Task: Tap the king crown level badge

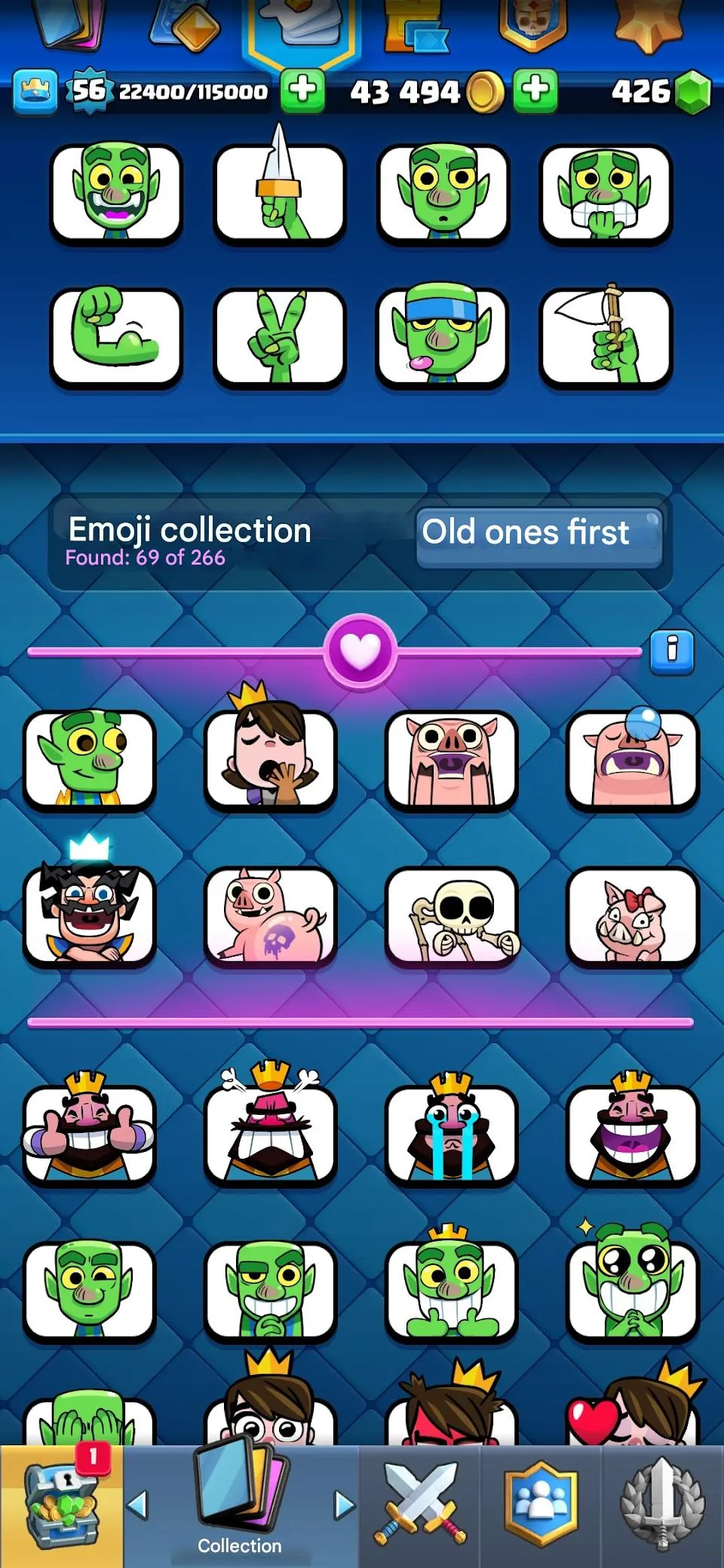Action: [35, 90]
